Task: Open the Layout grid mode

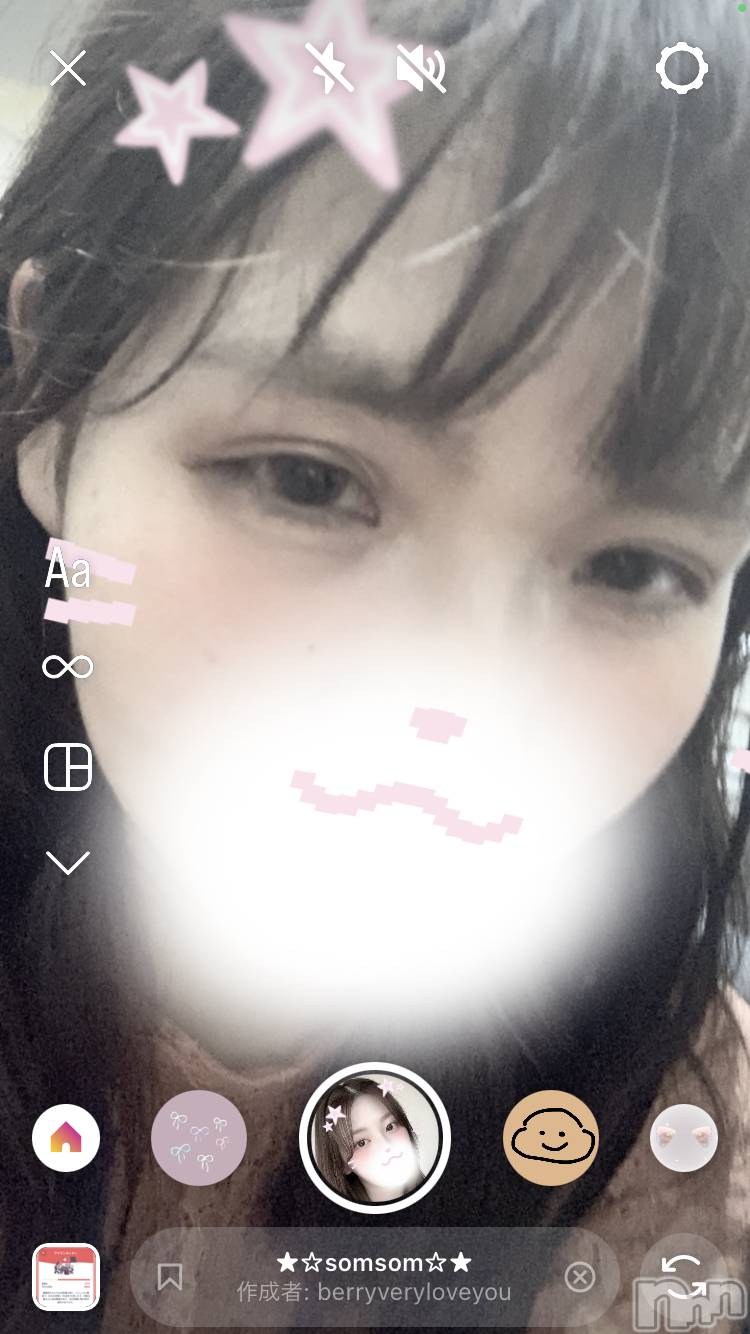Action: coord(68,767)
